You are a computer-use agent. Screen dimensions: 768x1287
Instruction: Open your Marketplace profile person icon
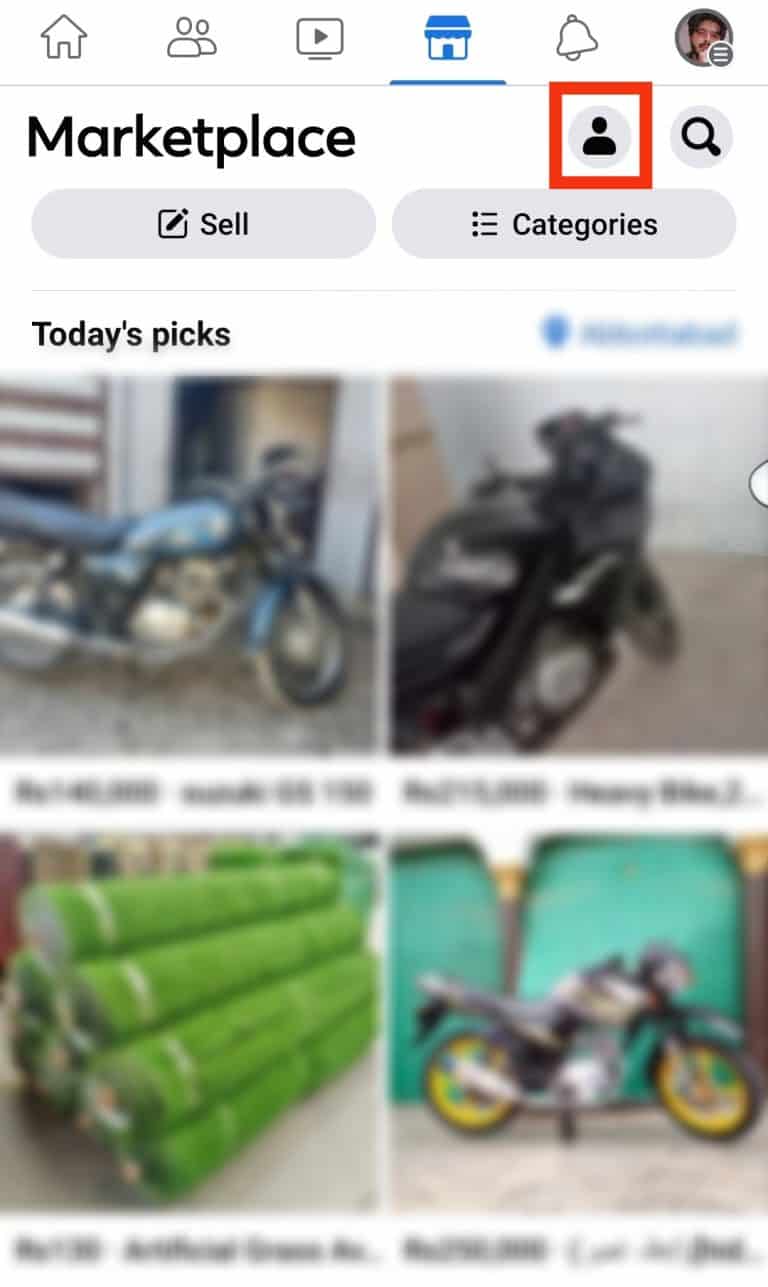coord(600,137)
